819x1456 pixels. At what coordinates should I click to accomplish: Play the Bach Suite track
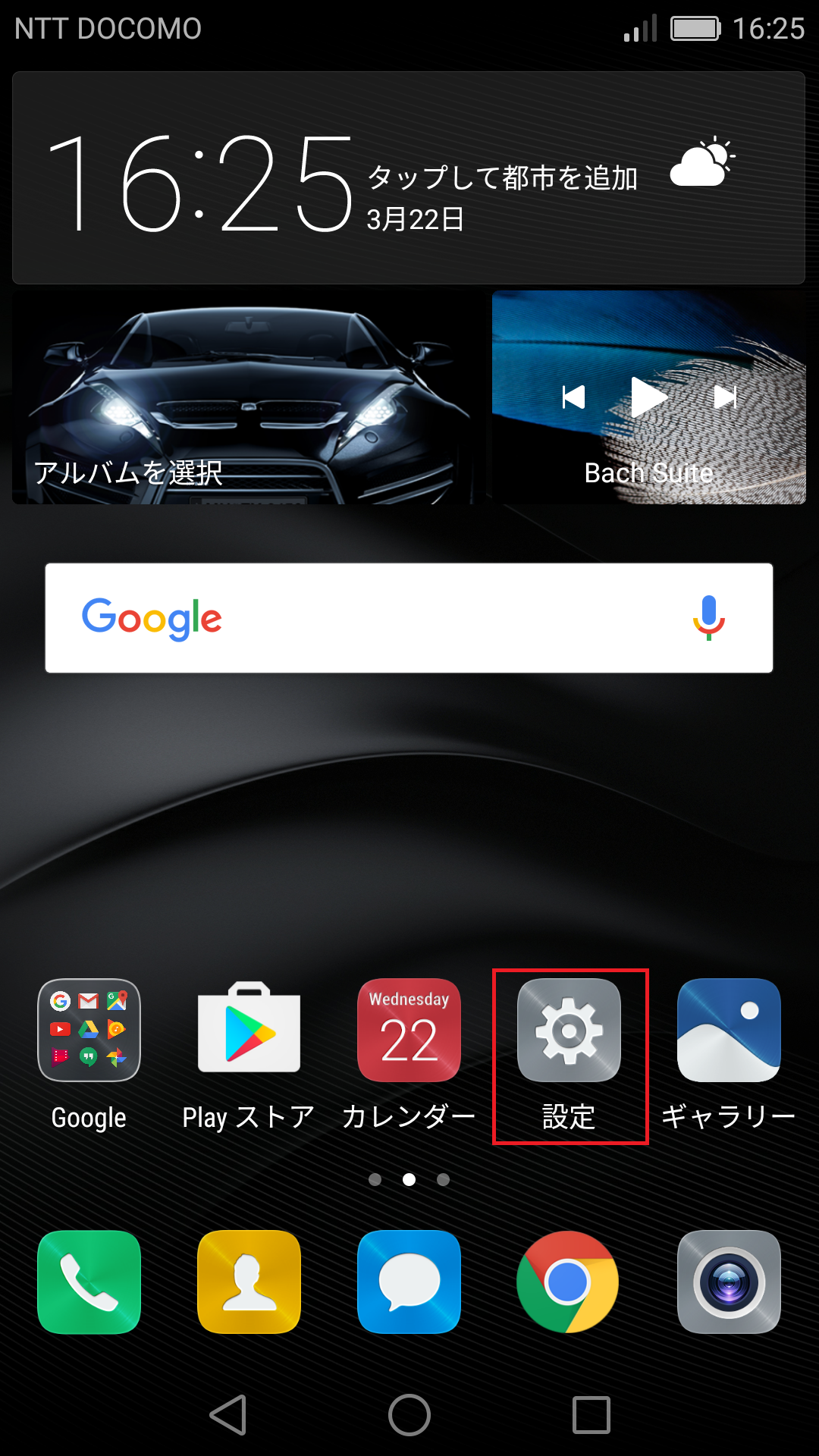point(649,397)
